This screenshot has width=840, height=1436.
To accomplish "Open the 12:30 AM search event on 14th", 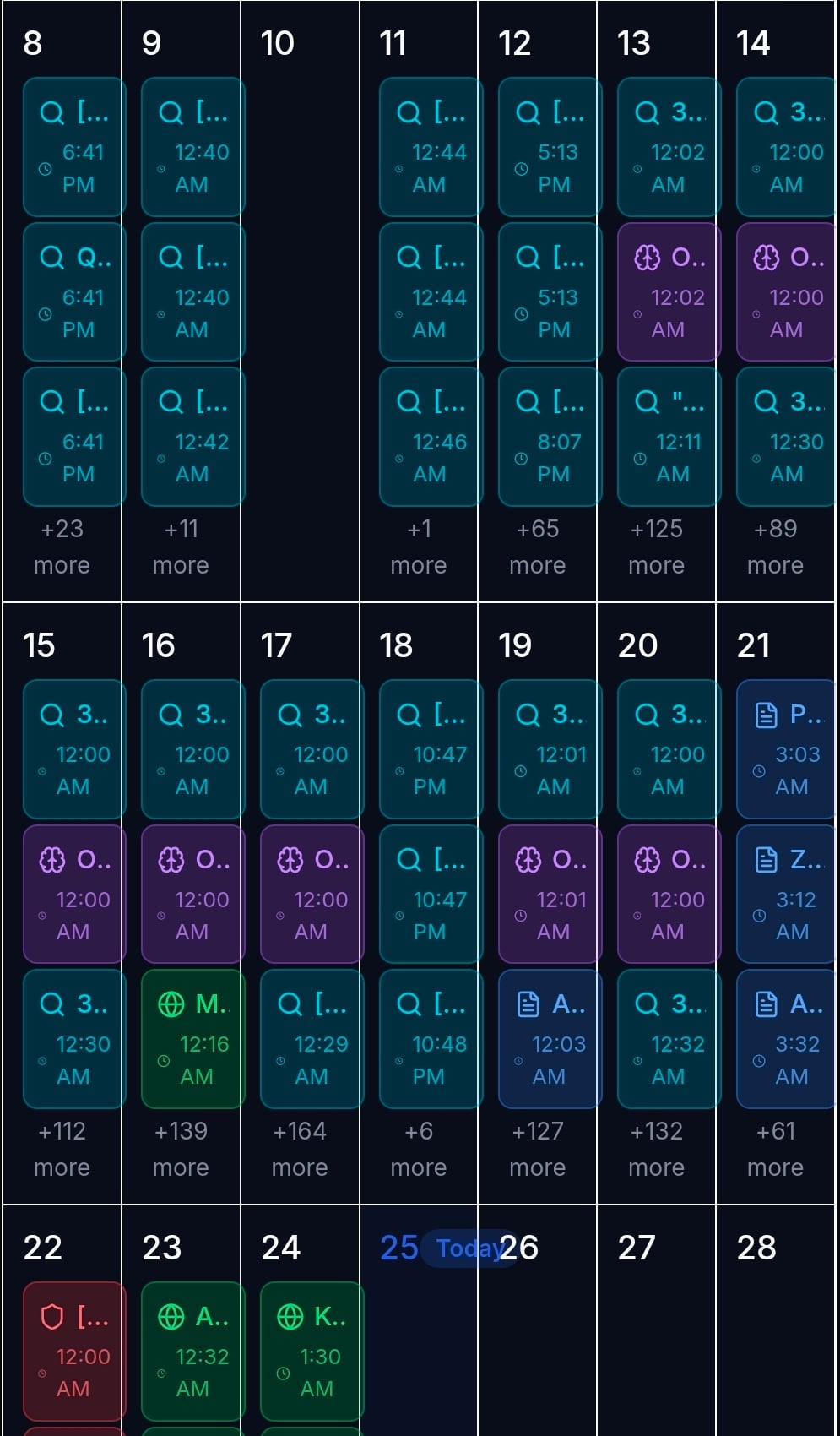I will (786, 437).
